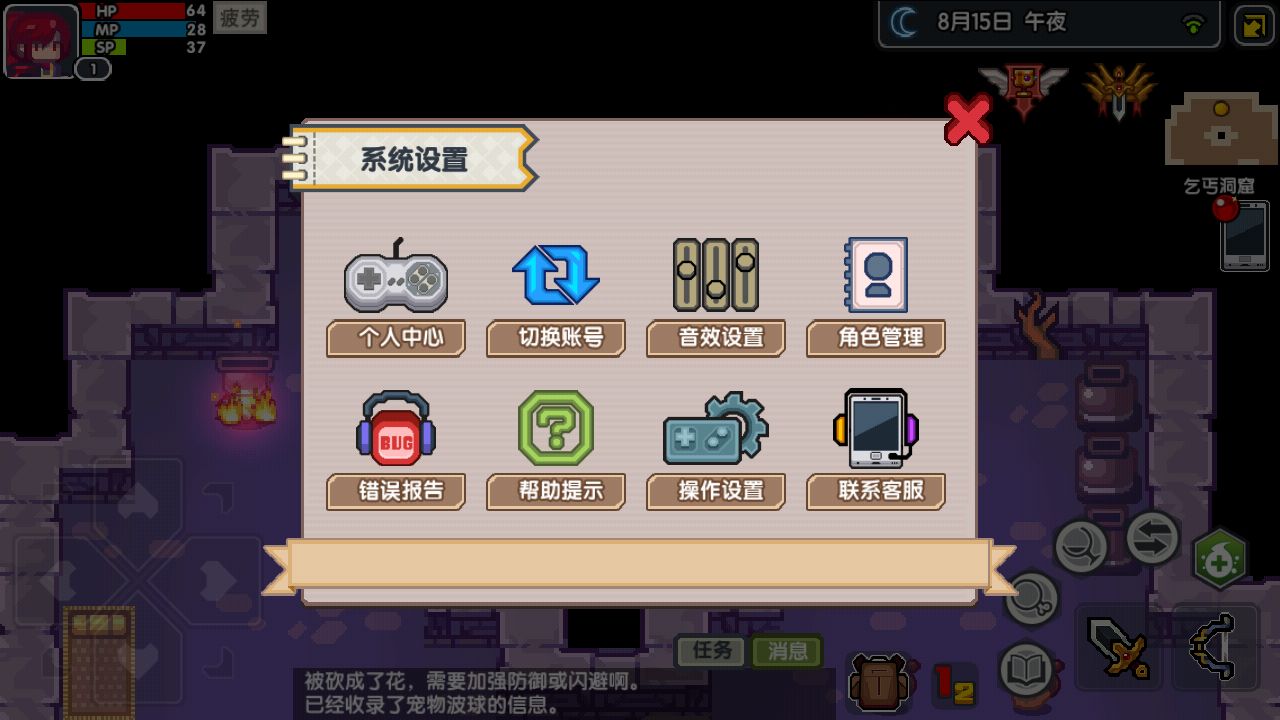Switch to the 消息 message tab
Viewport: 1280px width, 720px height.
pos(788,651)
